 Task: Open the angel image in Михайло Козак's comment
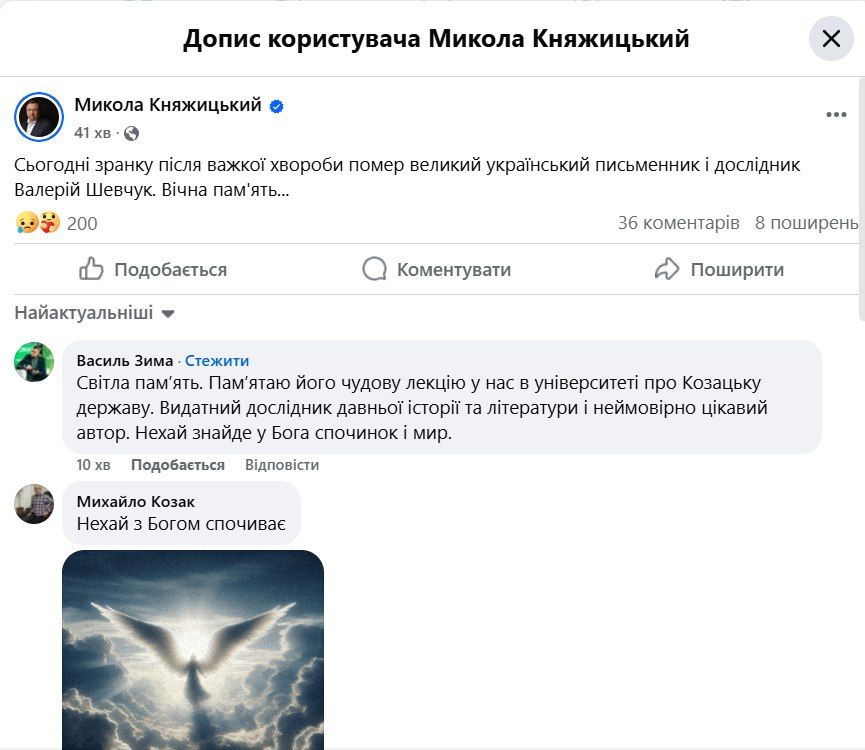(x=193, y=650)
